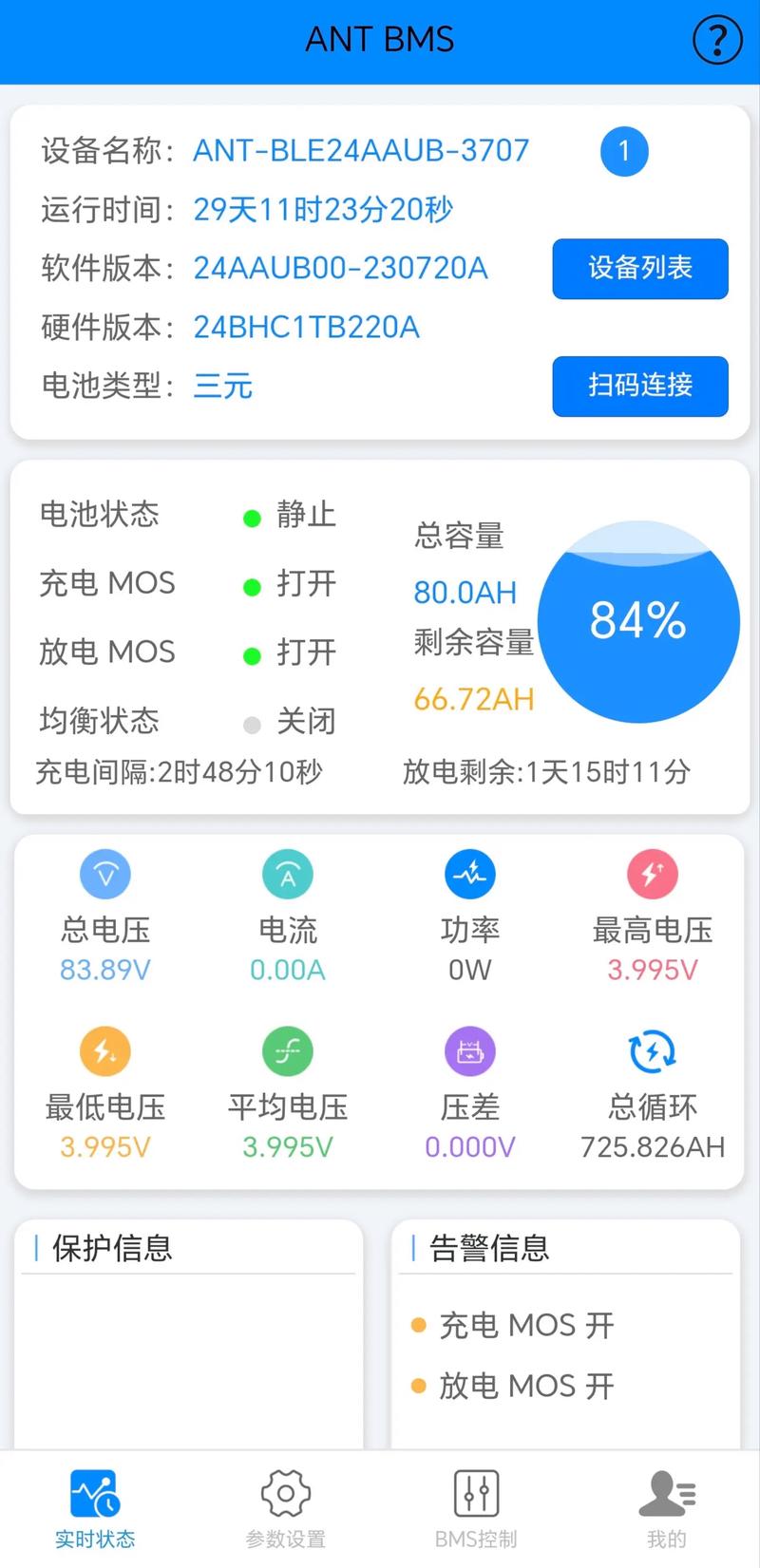Tap the 电池状态 static status dot
This screenshot has height=1568, width=760.
[x=252, y=517]
